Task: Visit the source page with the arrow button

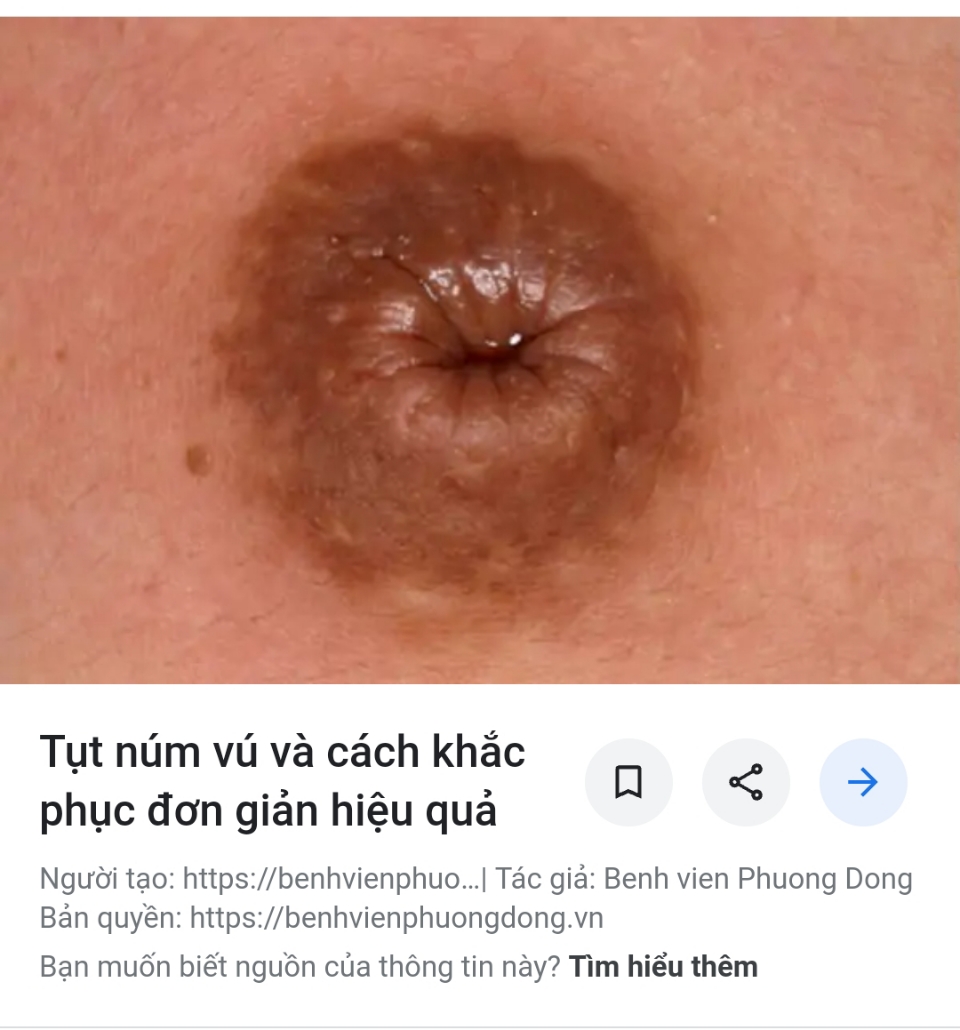Action: pos(862,782)
